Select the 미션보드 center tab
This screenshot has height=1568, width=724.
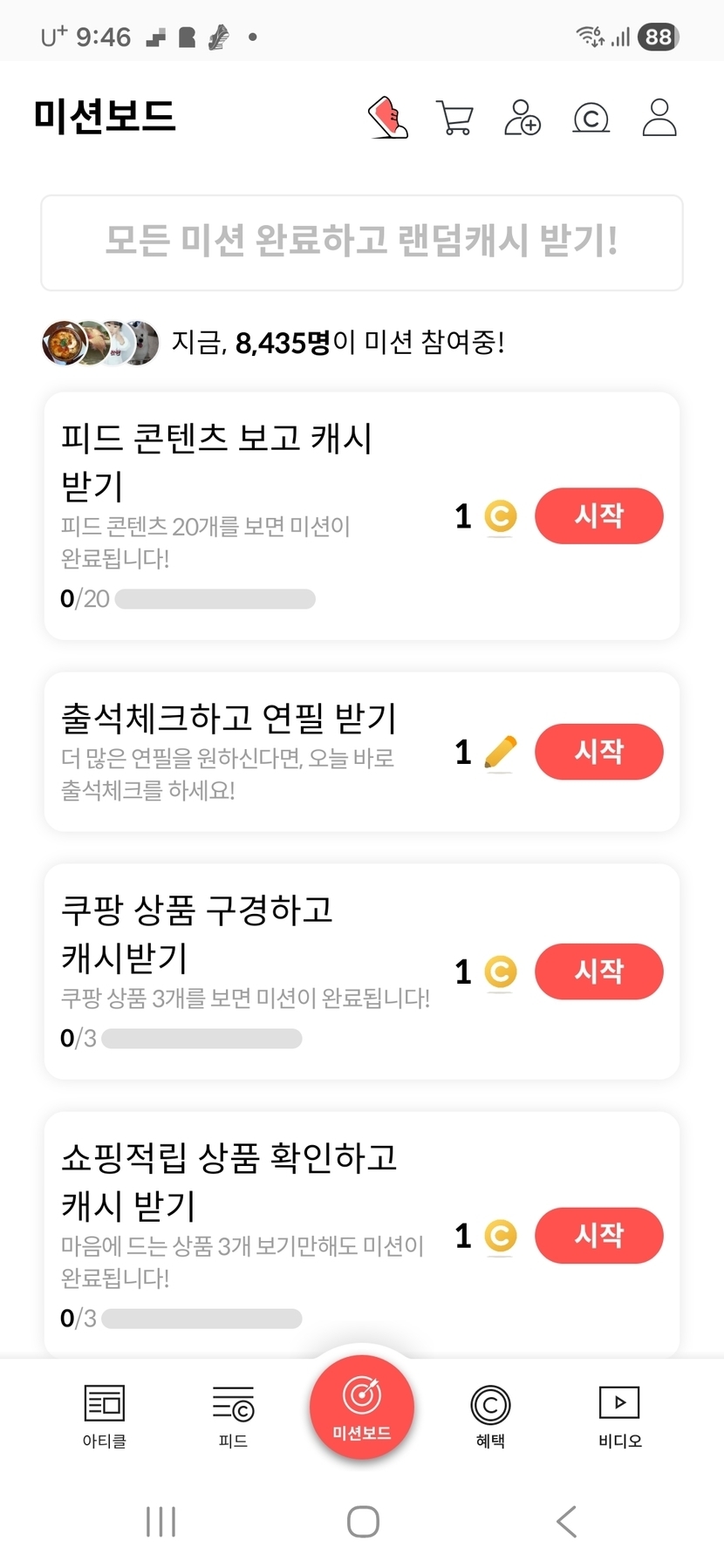click(x=362, y=1407)
